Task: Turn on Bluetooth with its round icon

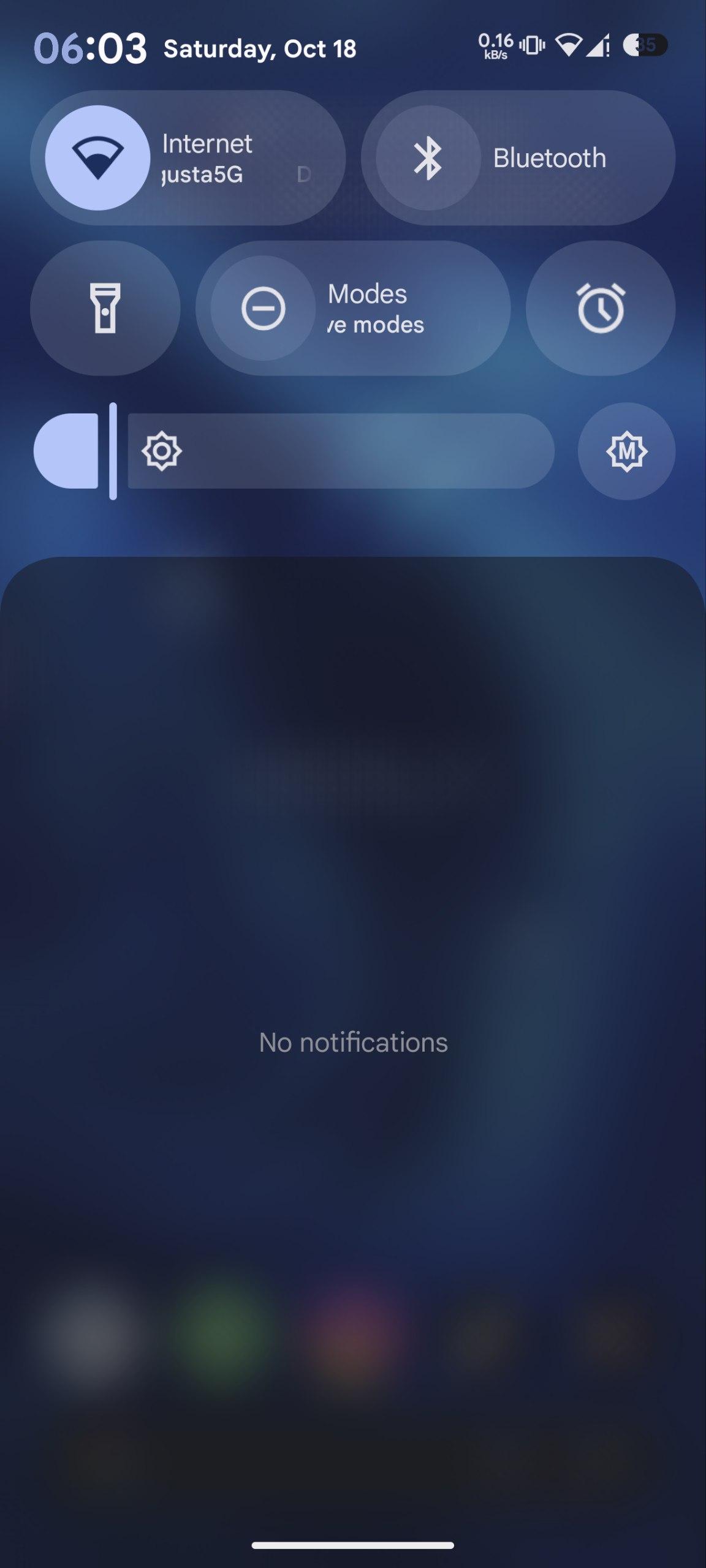Action: [x=428, y=158]
